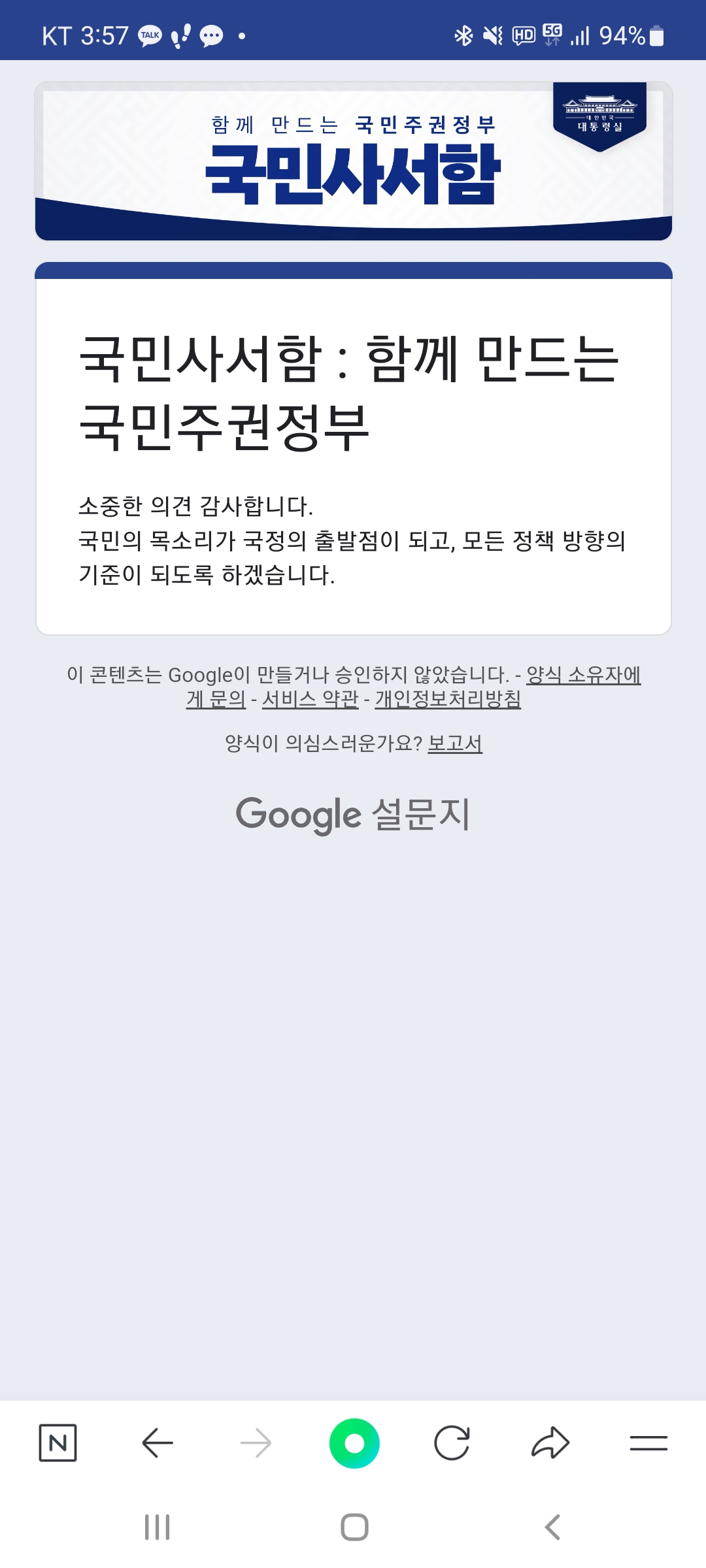Tap the green Naver search circle

(x=354, y=1443)
